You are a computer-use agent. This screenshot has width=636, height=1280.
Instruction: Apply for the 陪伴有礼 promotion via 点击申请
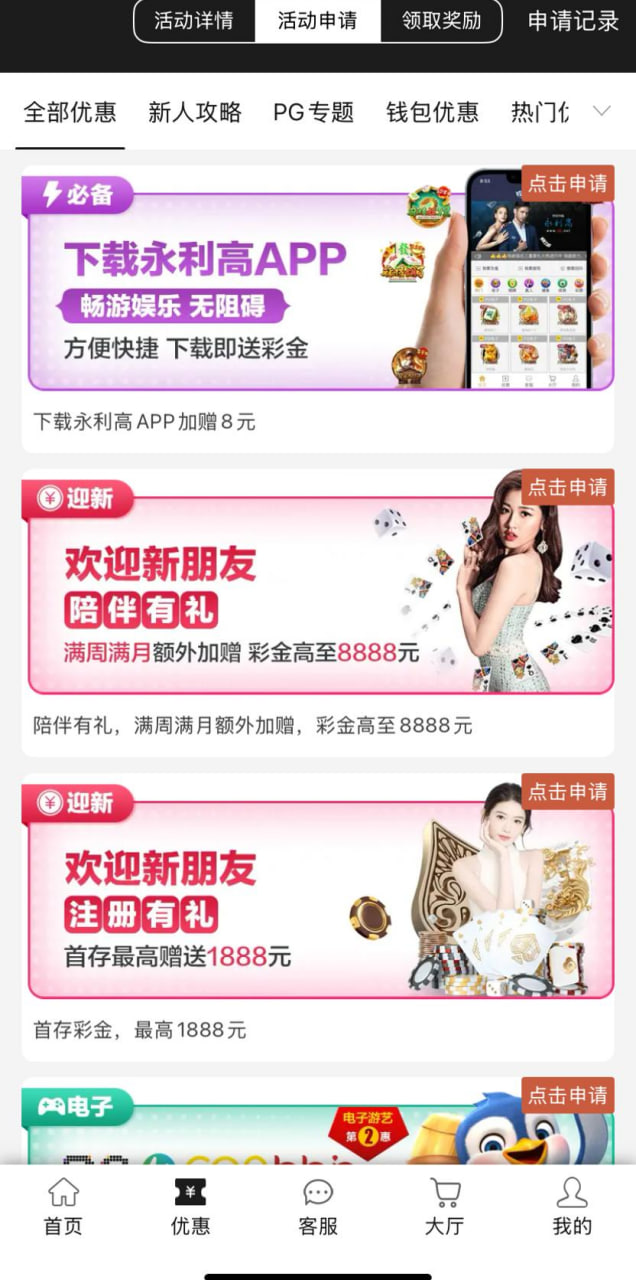(567, 488)
